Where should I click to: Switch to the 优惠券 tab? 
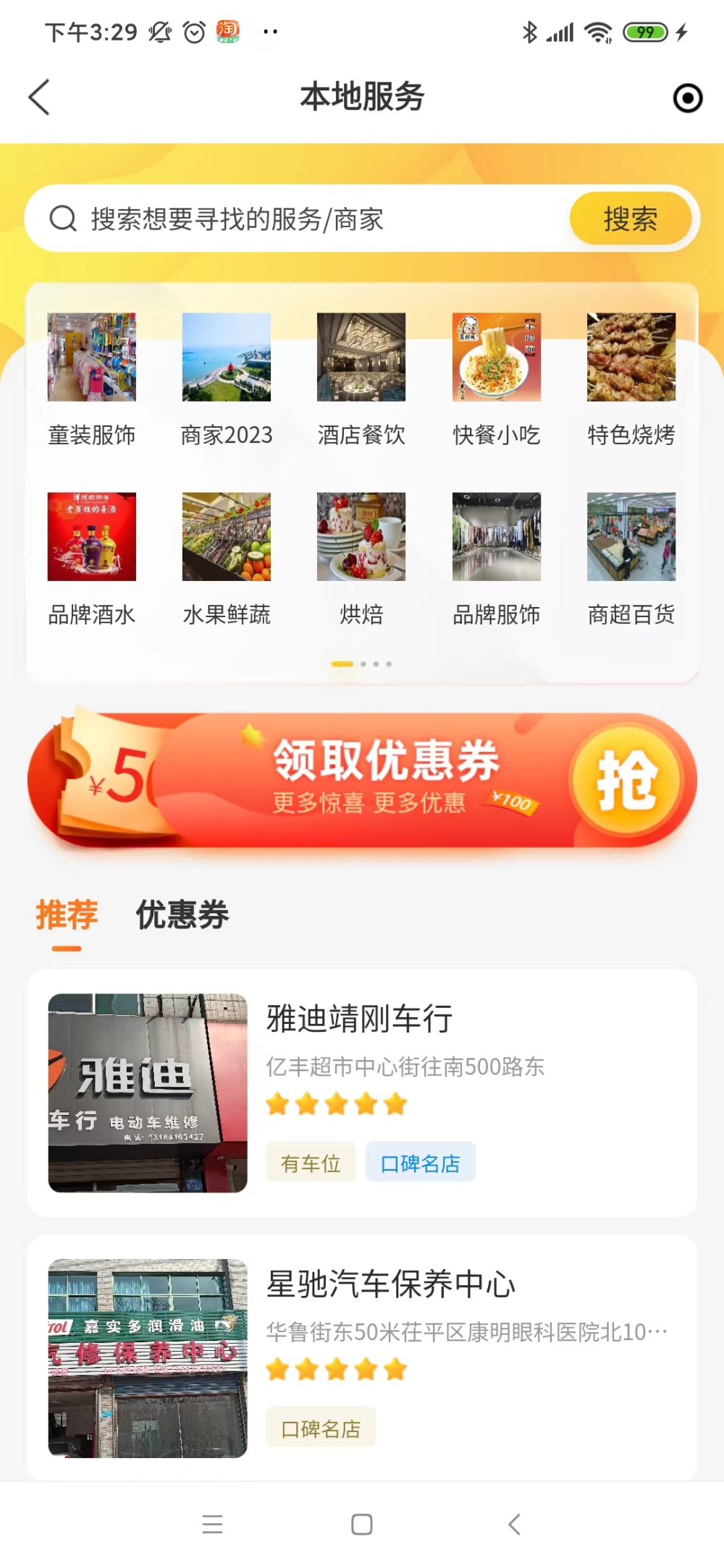click(x=182, y=915)
